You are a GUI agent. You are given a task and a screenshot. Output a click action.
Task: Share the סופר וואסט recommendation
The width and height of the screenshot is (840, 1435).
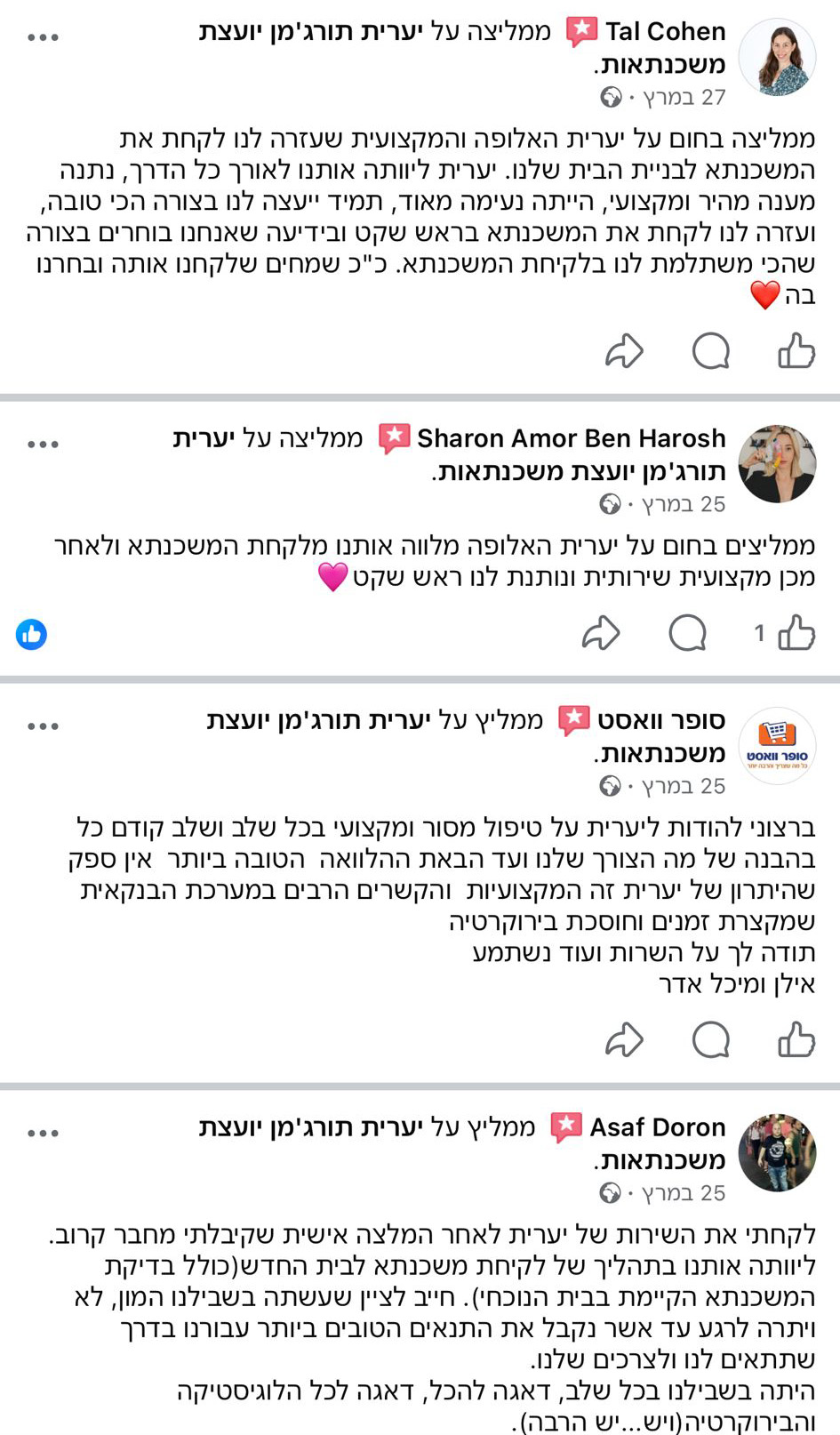coord(624,1038)
